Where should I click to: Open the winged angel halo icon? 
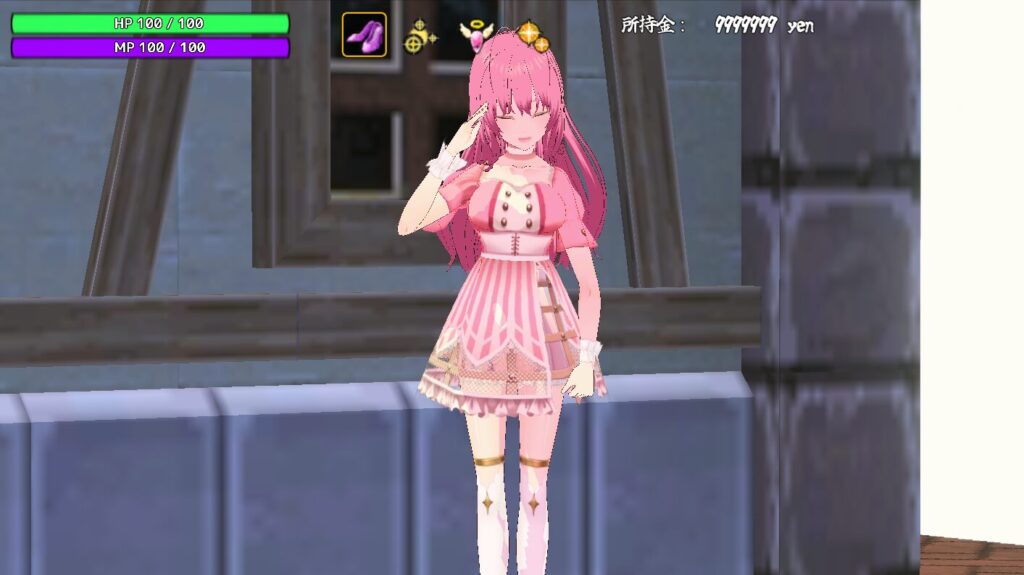point(475,36)
